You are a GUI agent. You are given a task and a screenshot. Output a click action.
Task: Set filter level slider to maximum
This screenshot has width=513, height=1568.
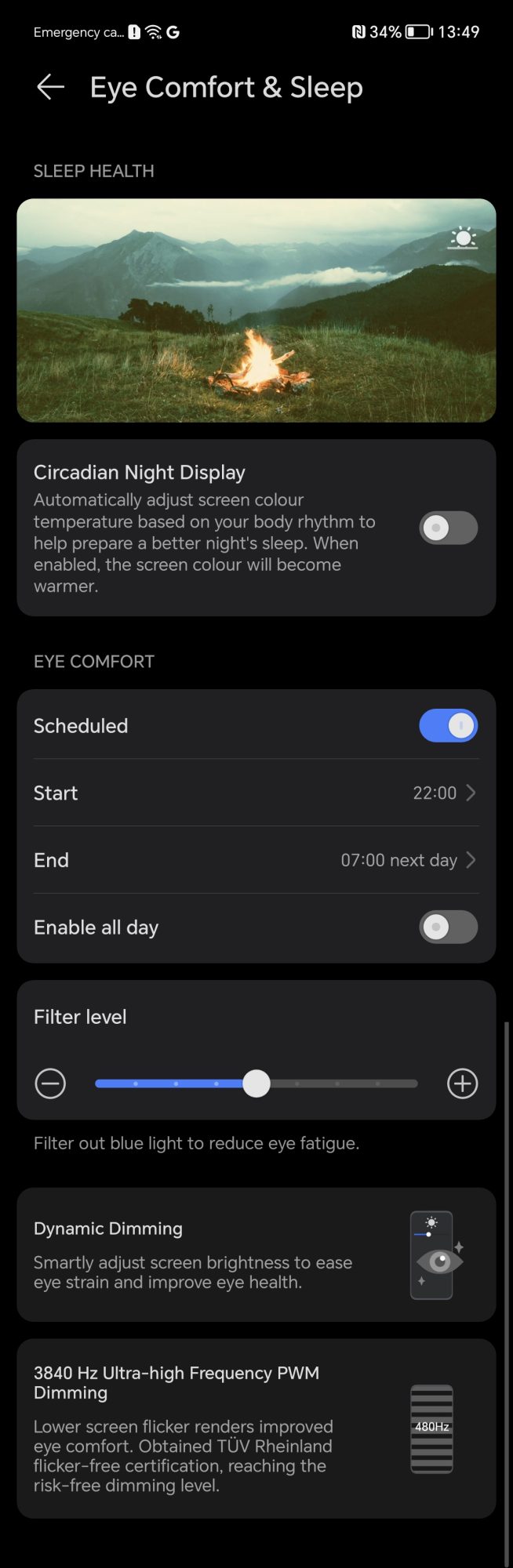pos(416,1083)
